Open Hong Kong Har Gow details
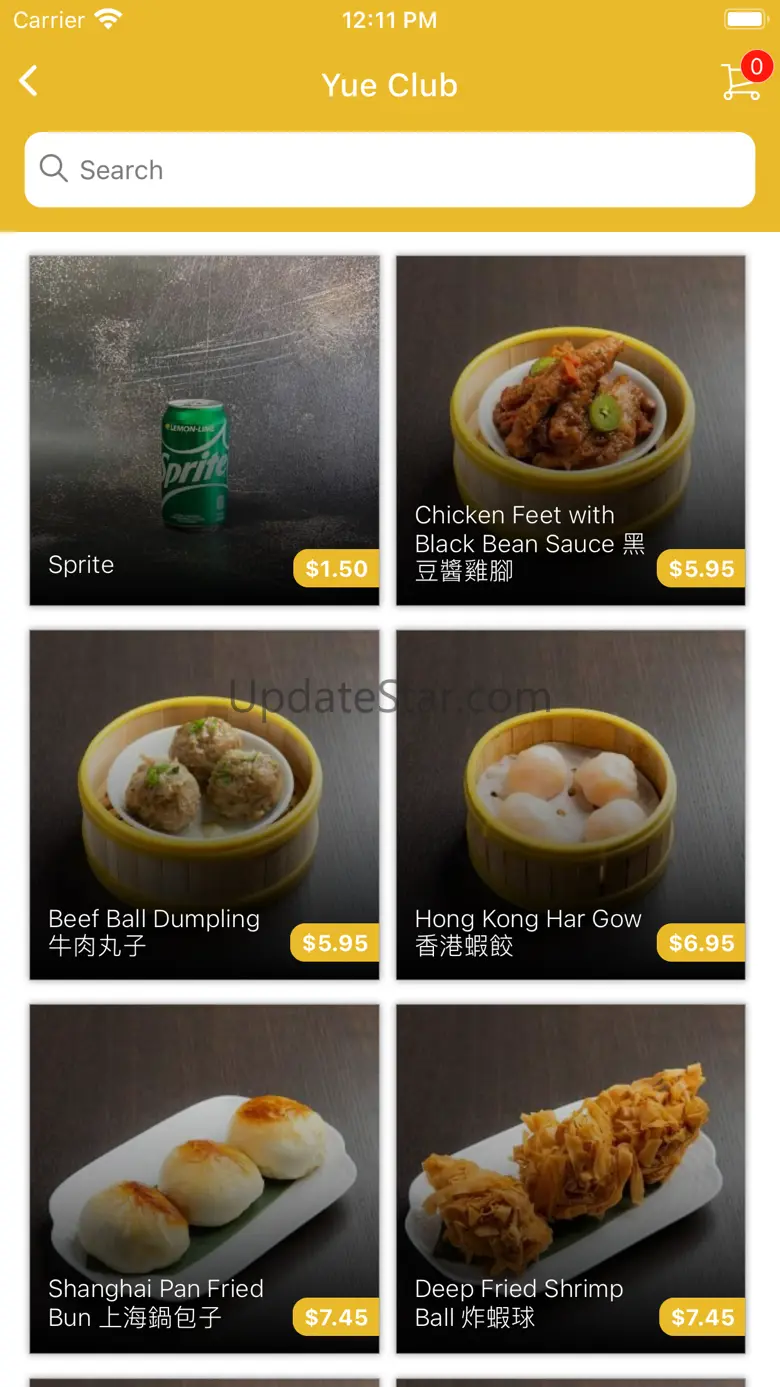Screen dimensions: 780x1387 571,804
